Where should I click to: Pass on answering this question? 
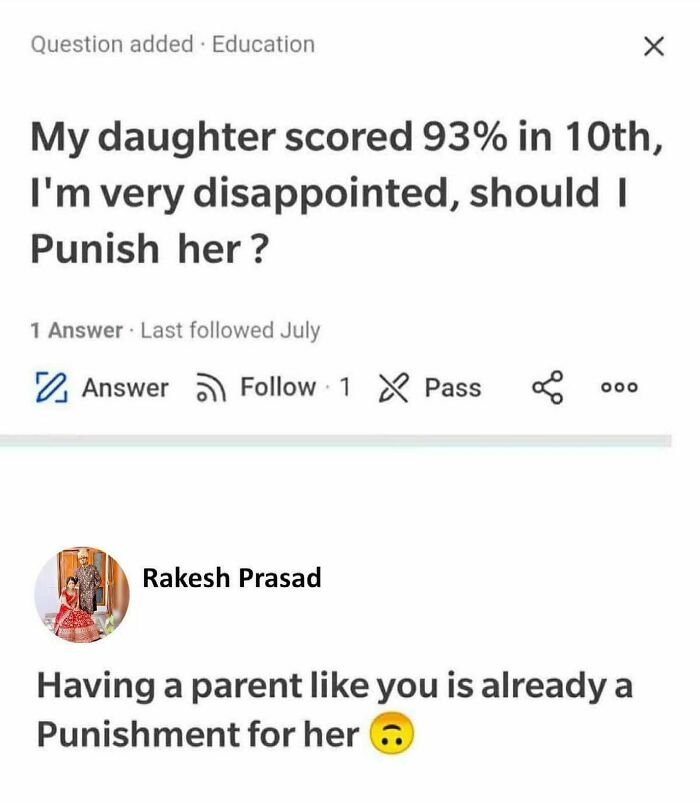[x=430, y=387]
